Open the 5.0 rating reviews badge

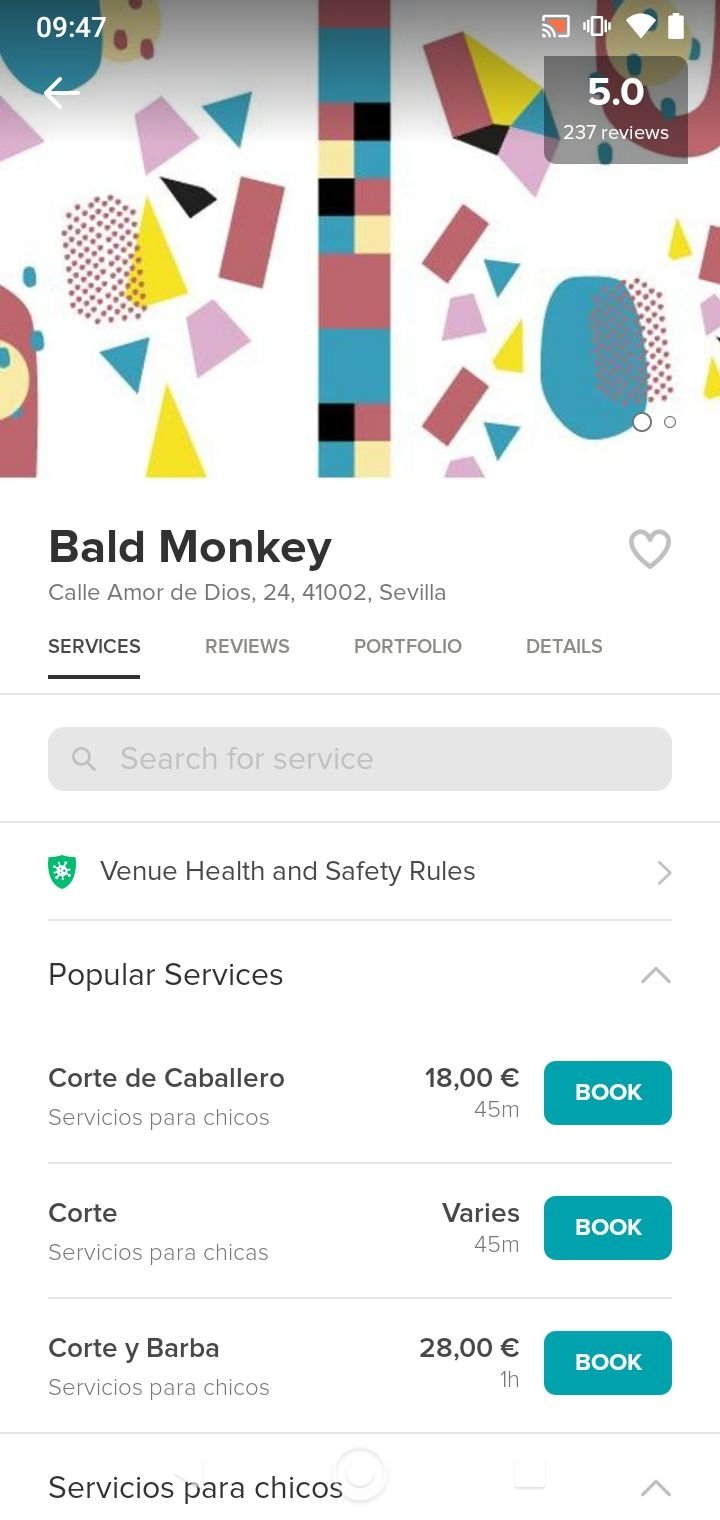click(x=615, y=109)
